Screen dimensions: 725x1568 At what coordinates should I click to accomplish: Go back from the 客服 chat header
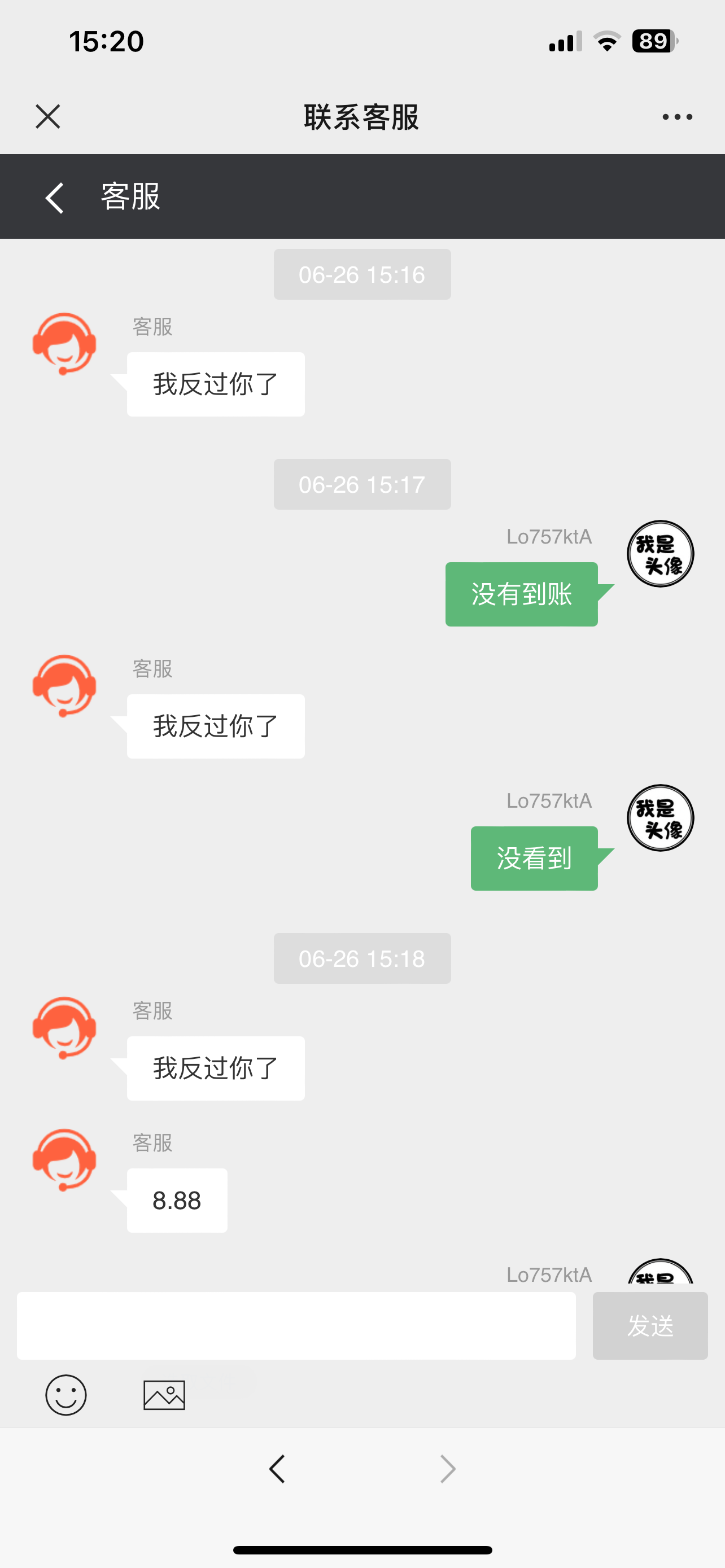click(x=55, y=197)
